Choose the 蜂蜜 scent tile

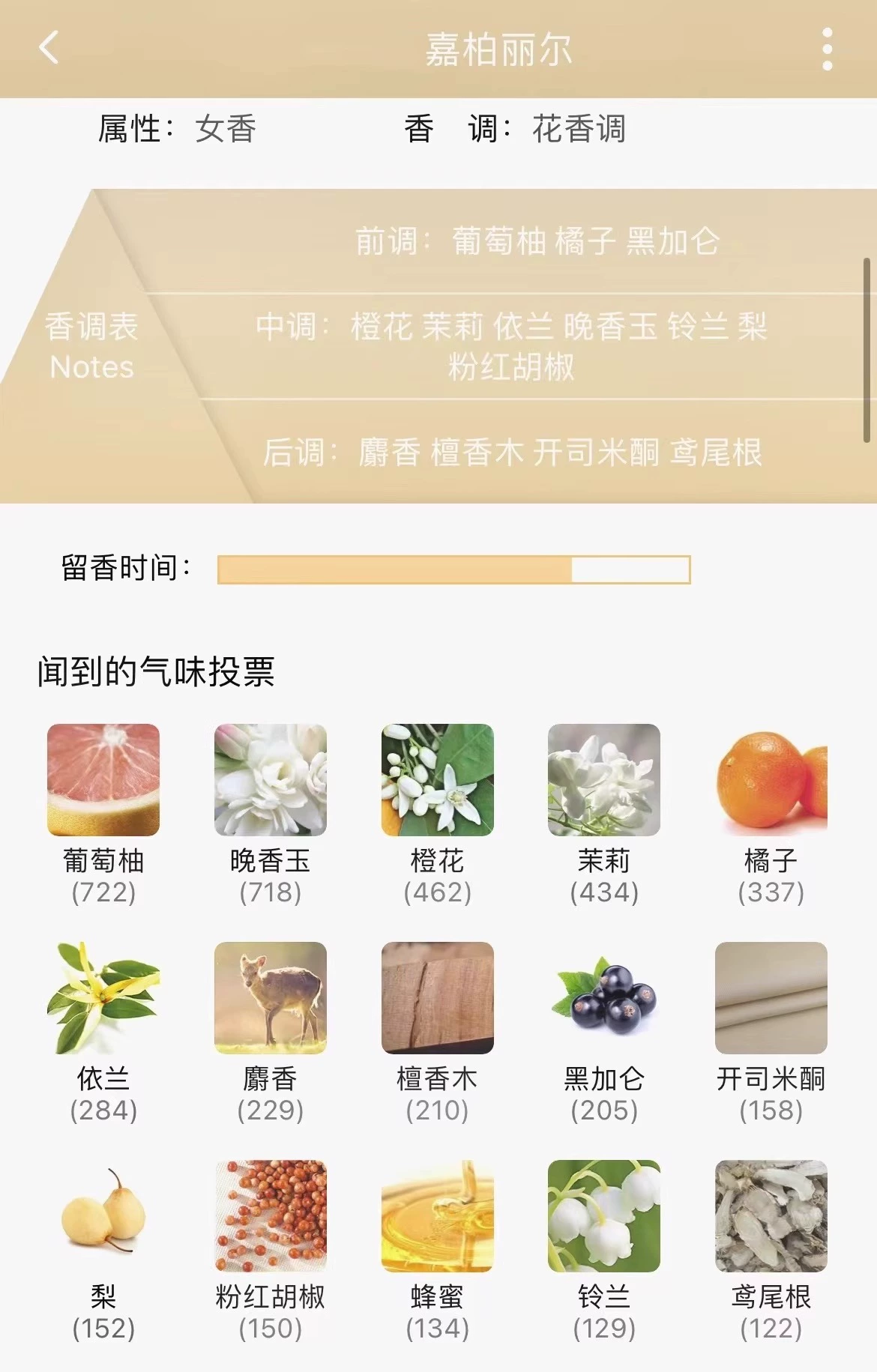click(437, 1216)
